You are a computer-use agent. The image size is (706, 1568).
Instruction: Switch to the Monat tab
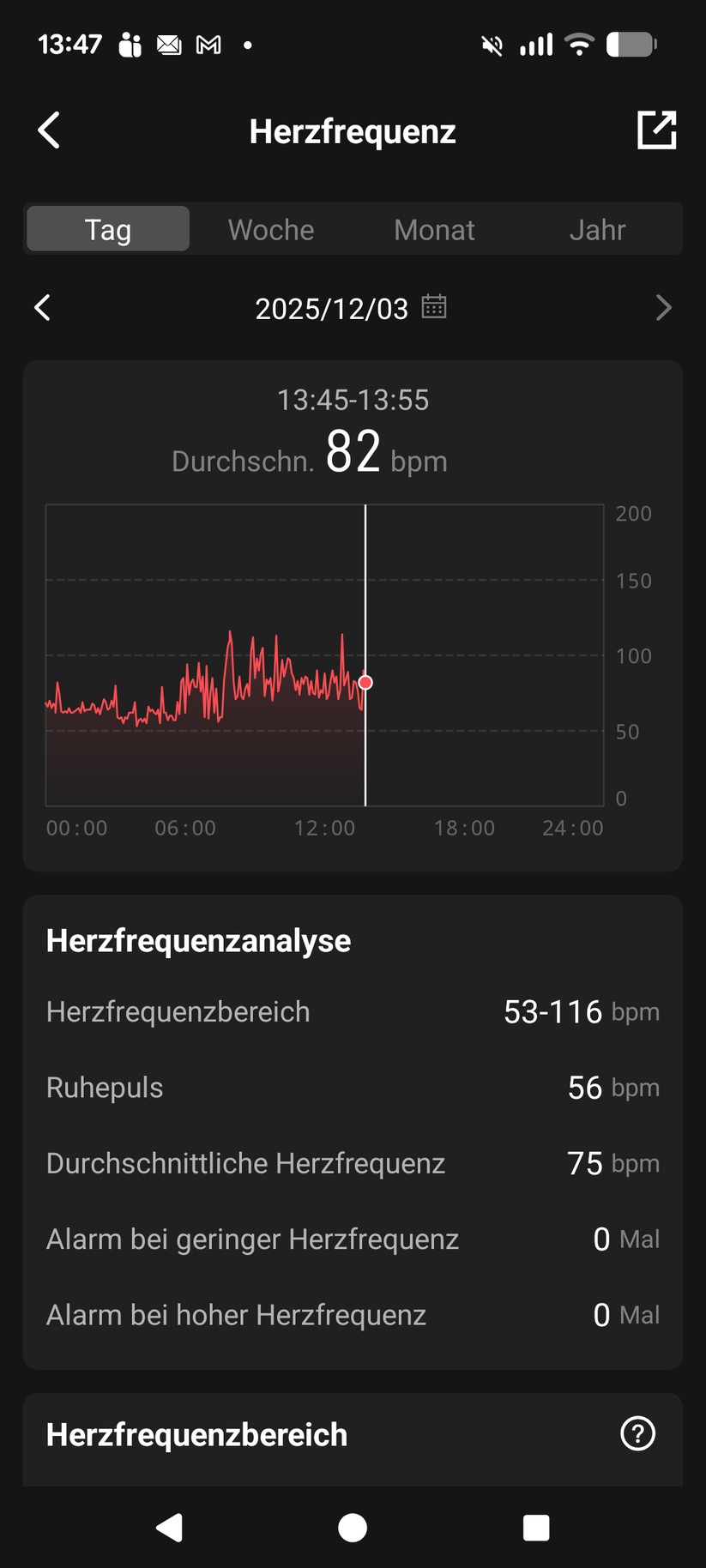point(434,229)
